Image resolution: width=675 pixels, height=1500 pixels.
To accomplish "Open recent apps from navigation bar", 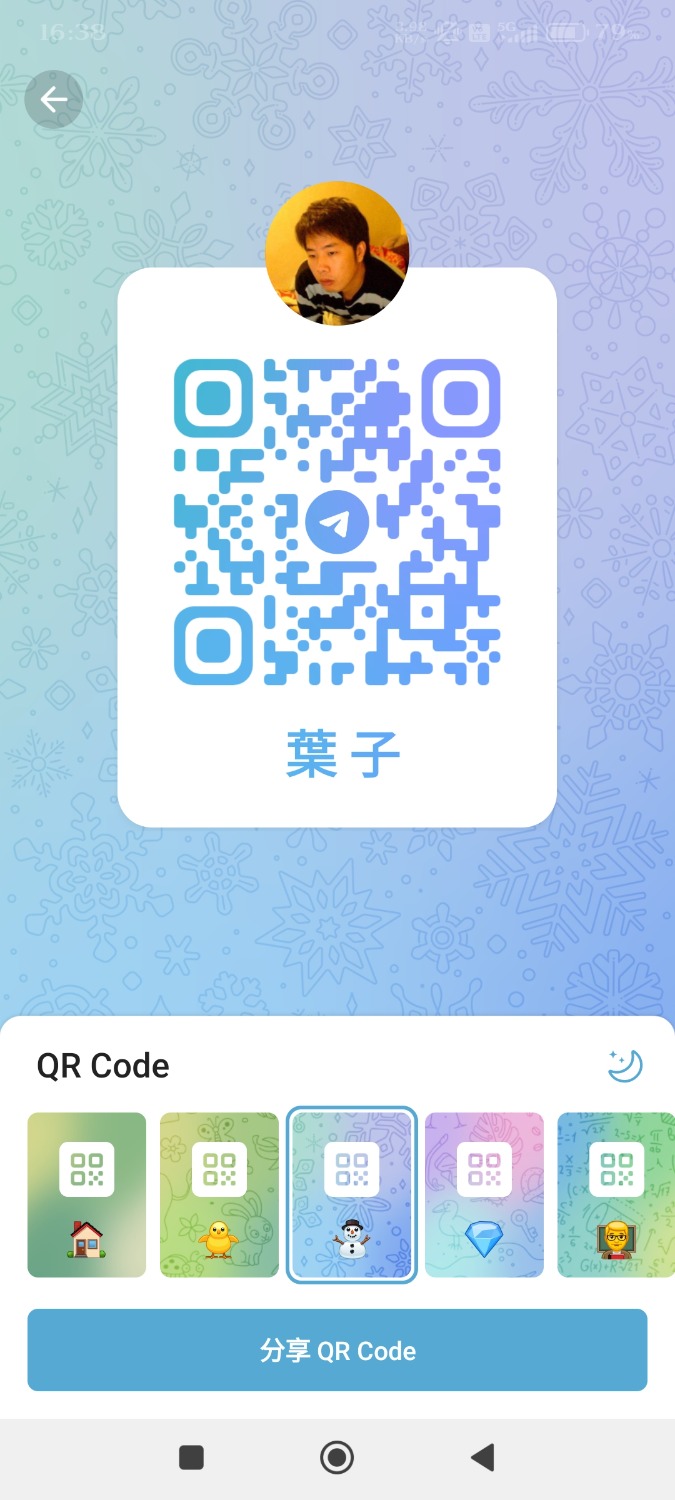I will [191, 1457].
